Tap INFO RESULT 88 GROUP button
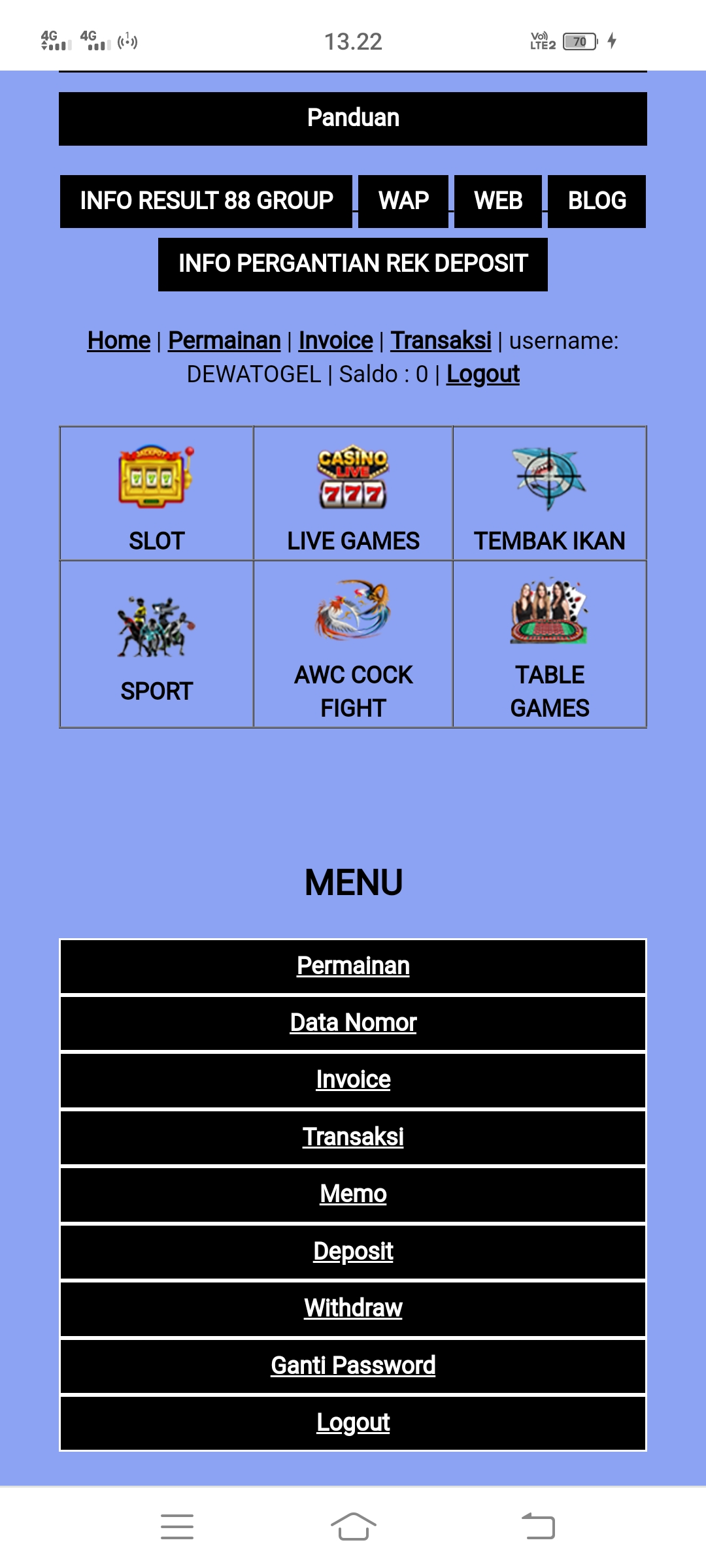 [206, 201]
